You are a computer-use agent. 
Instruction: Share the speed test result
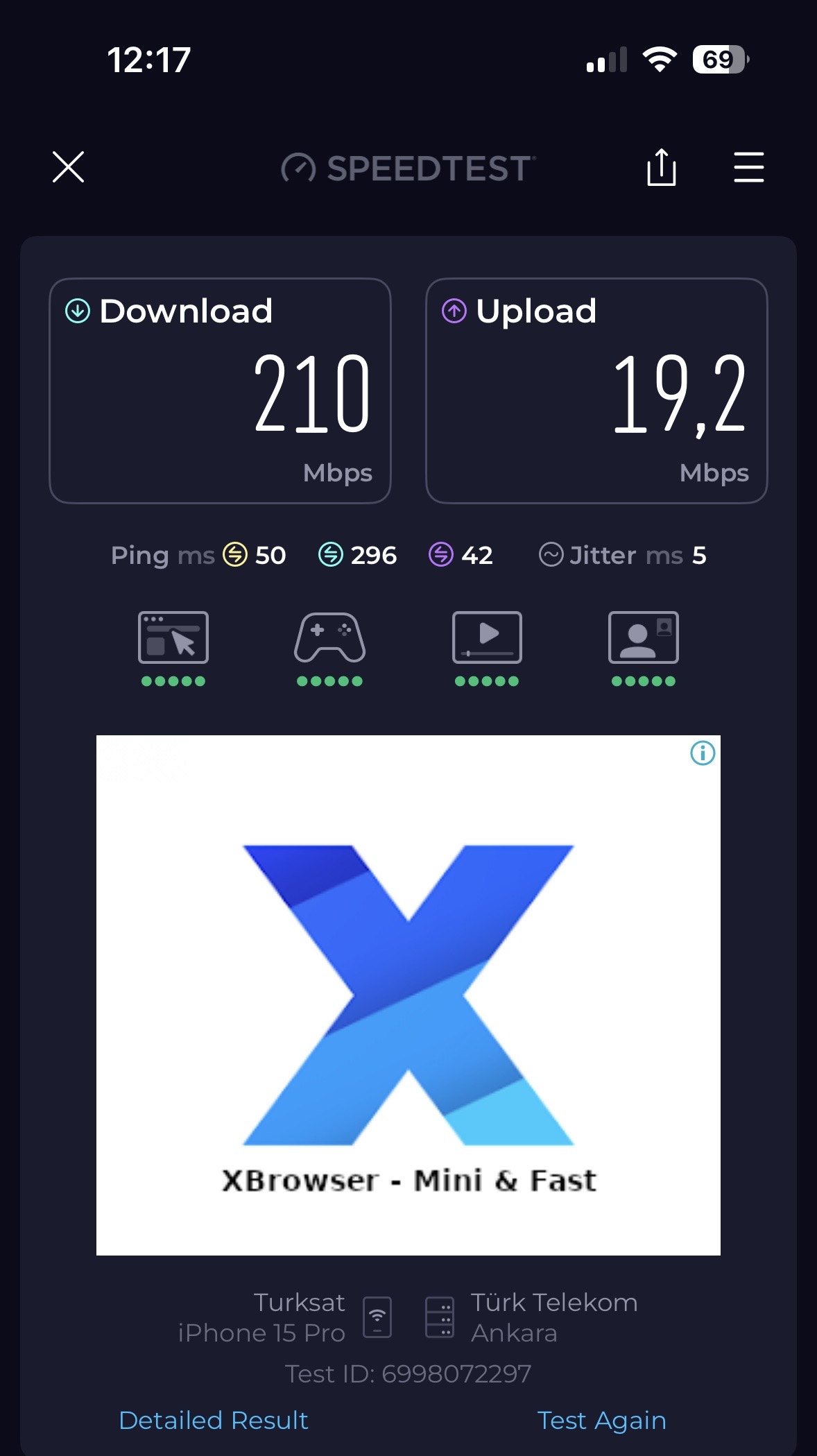pos(661,167)
